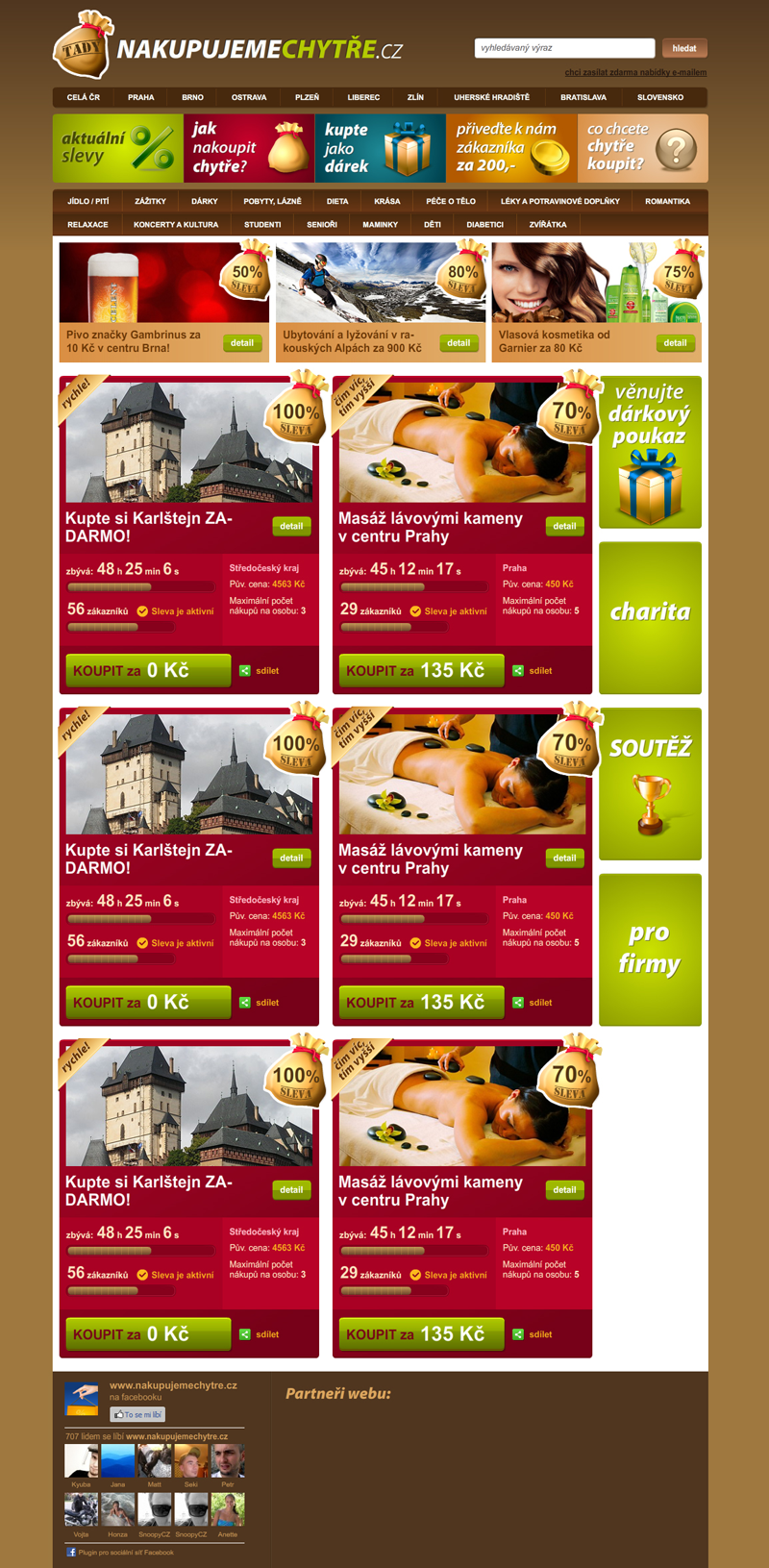Viewport: 769px width, 1568px height.
Task: Switch to the Slovensko region
Action: 659,97
